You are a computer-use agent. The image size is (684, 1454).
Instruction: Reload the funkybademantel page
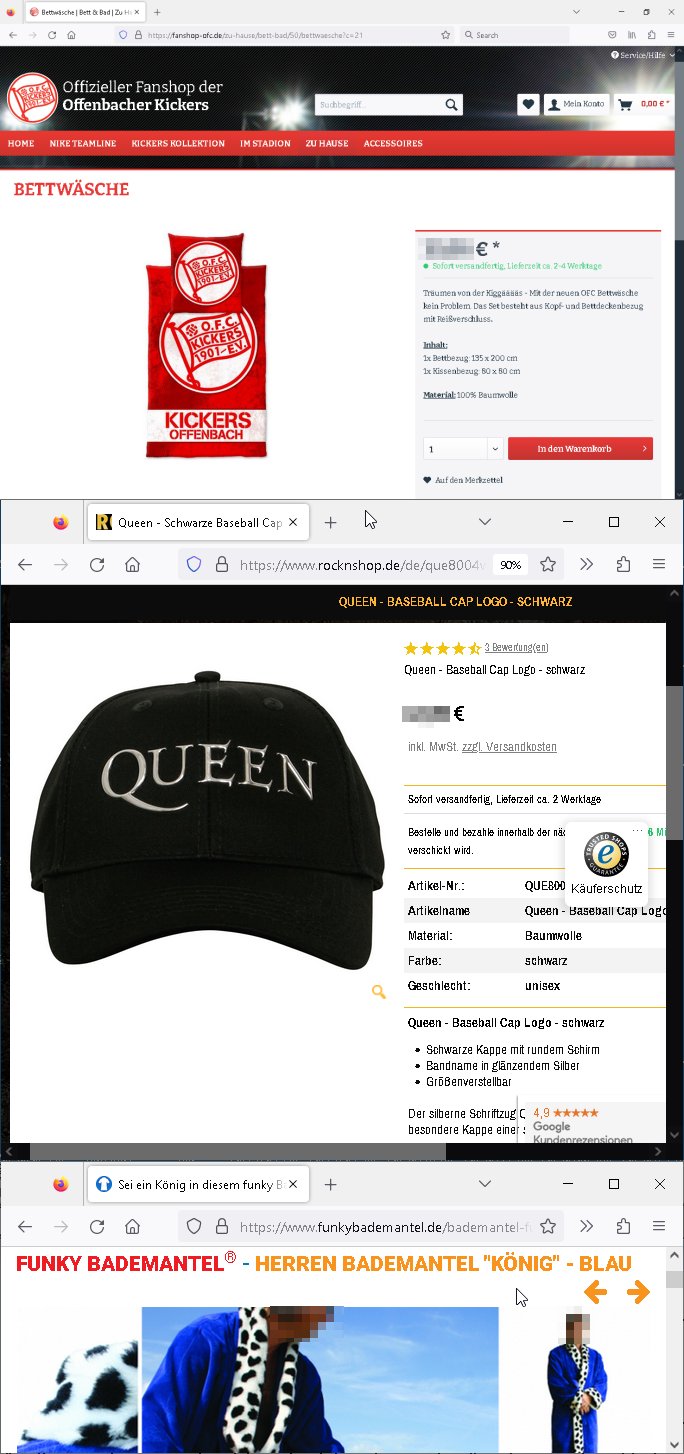97,1226
